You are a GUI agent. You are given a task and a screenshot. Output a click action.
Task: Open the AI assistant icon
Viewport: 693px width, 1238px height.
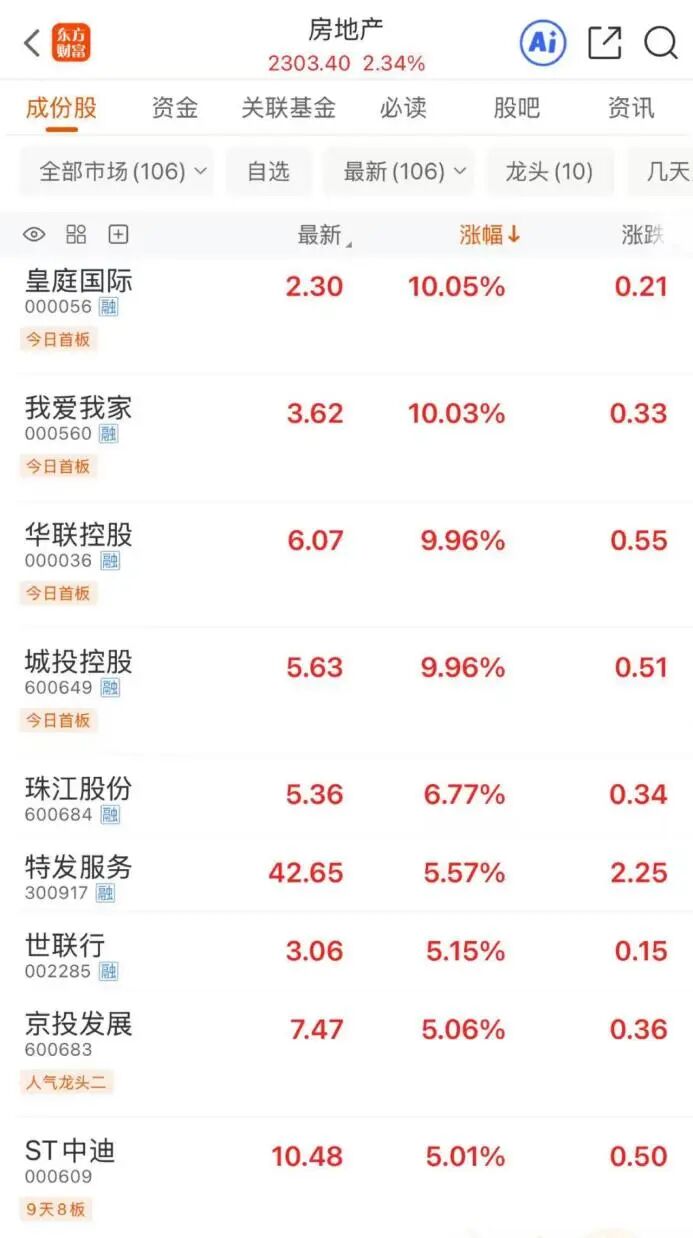point(542,43)
